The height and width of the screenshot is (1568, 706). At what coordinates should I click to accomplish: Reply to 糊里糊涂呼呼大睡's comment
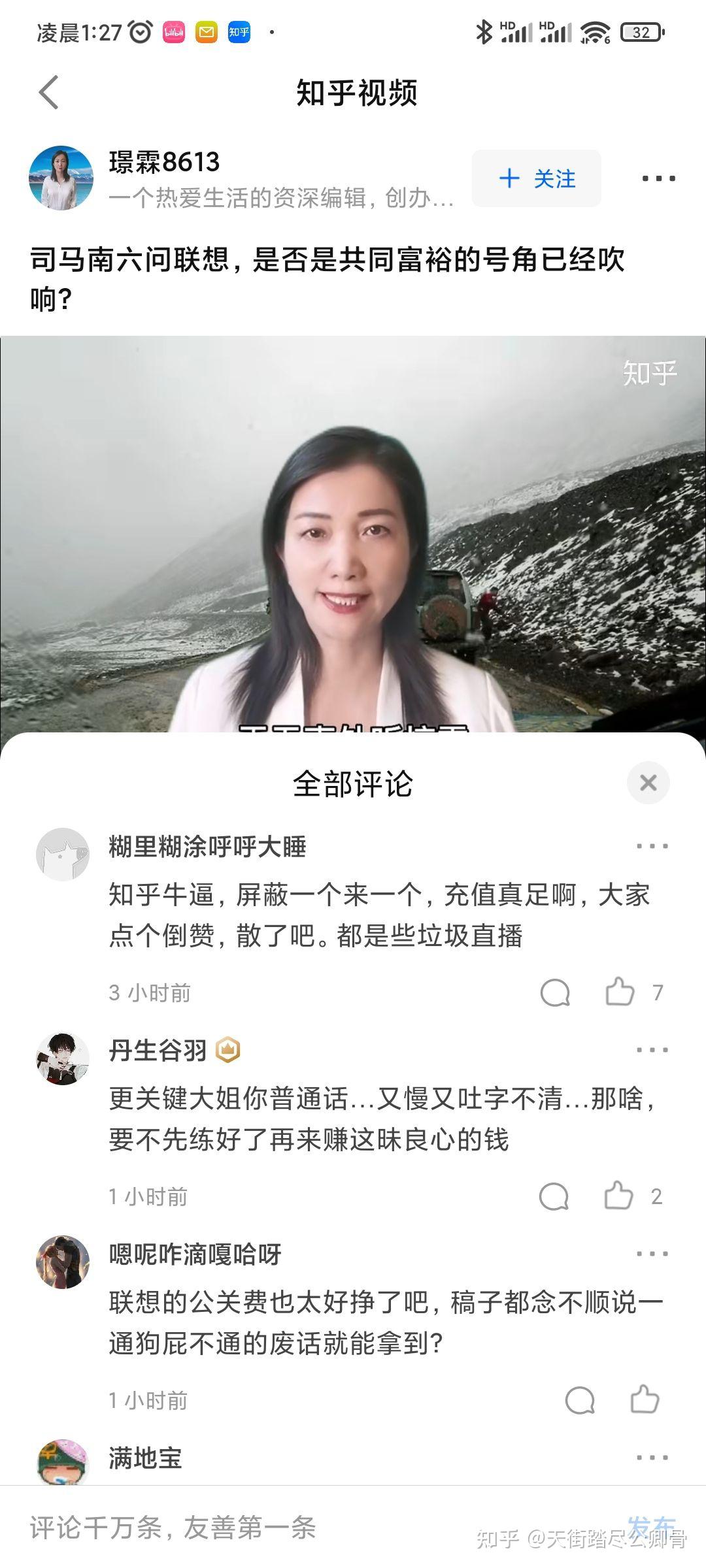(555, 993)
